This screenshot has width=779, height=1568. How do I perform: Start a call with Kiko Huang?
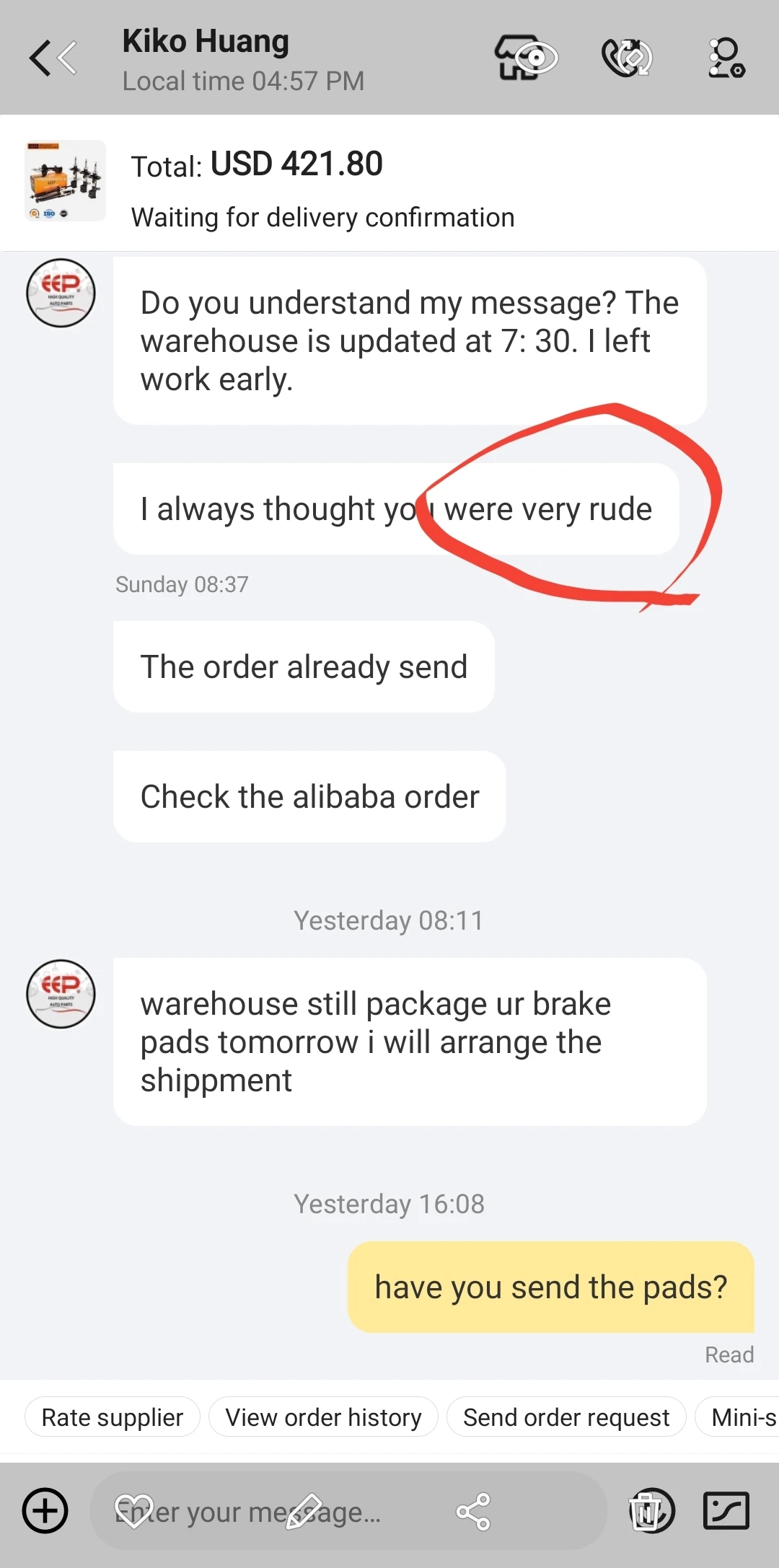tap(627, 58)
